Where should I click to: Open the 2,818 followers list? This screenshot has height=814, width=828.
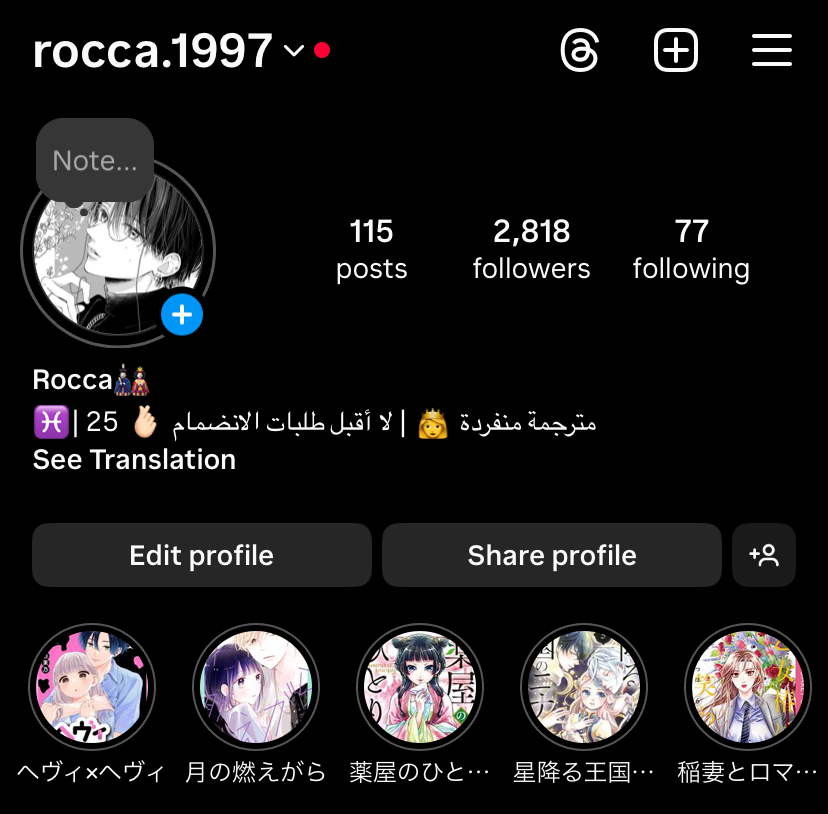(x=531, y=249)
